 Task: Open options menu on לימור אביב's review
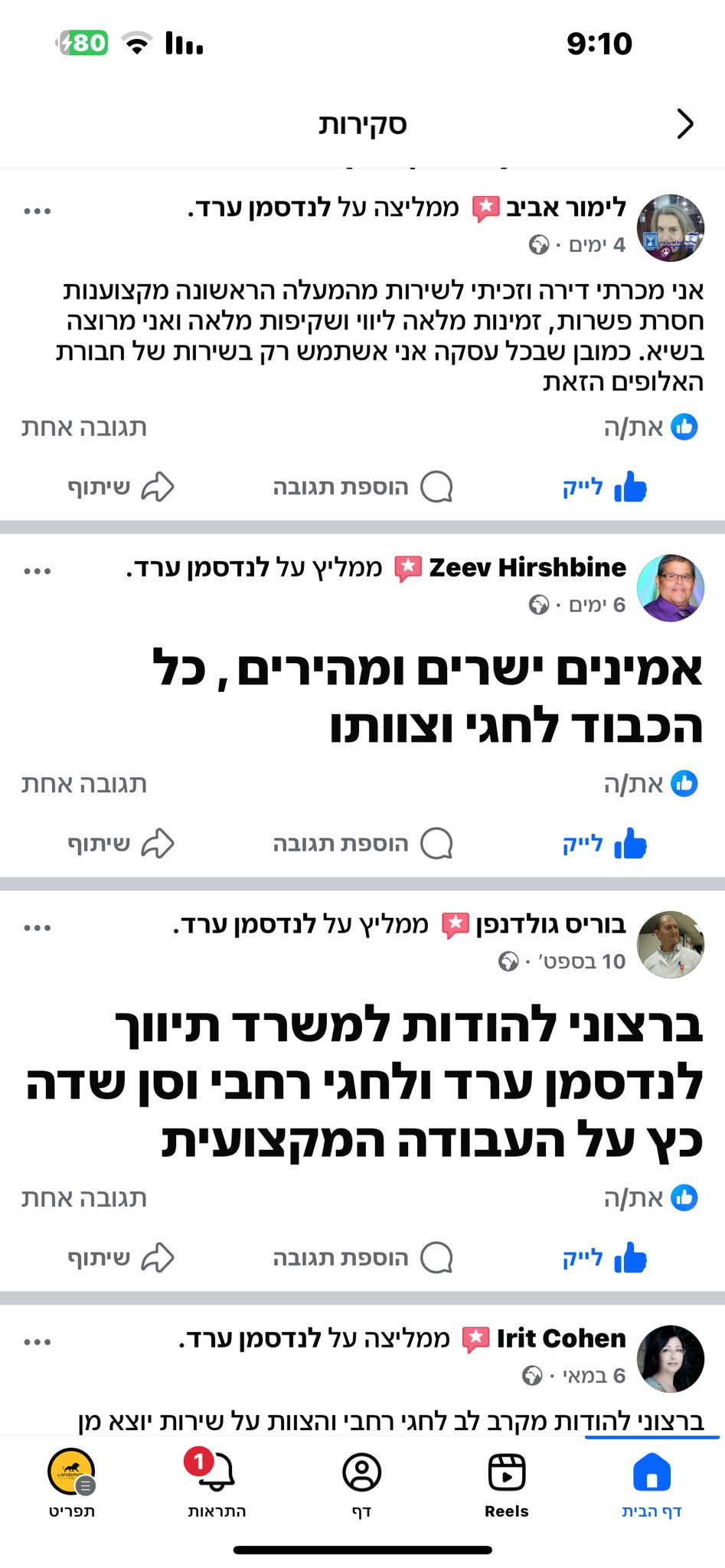(x=37, y=211)
